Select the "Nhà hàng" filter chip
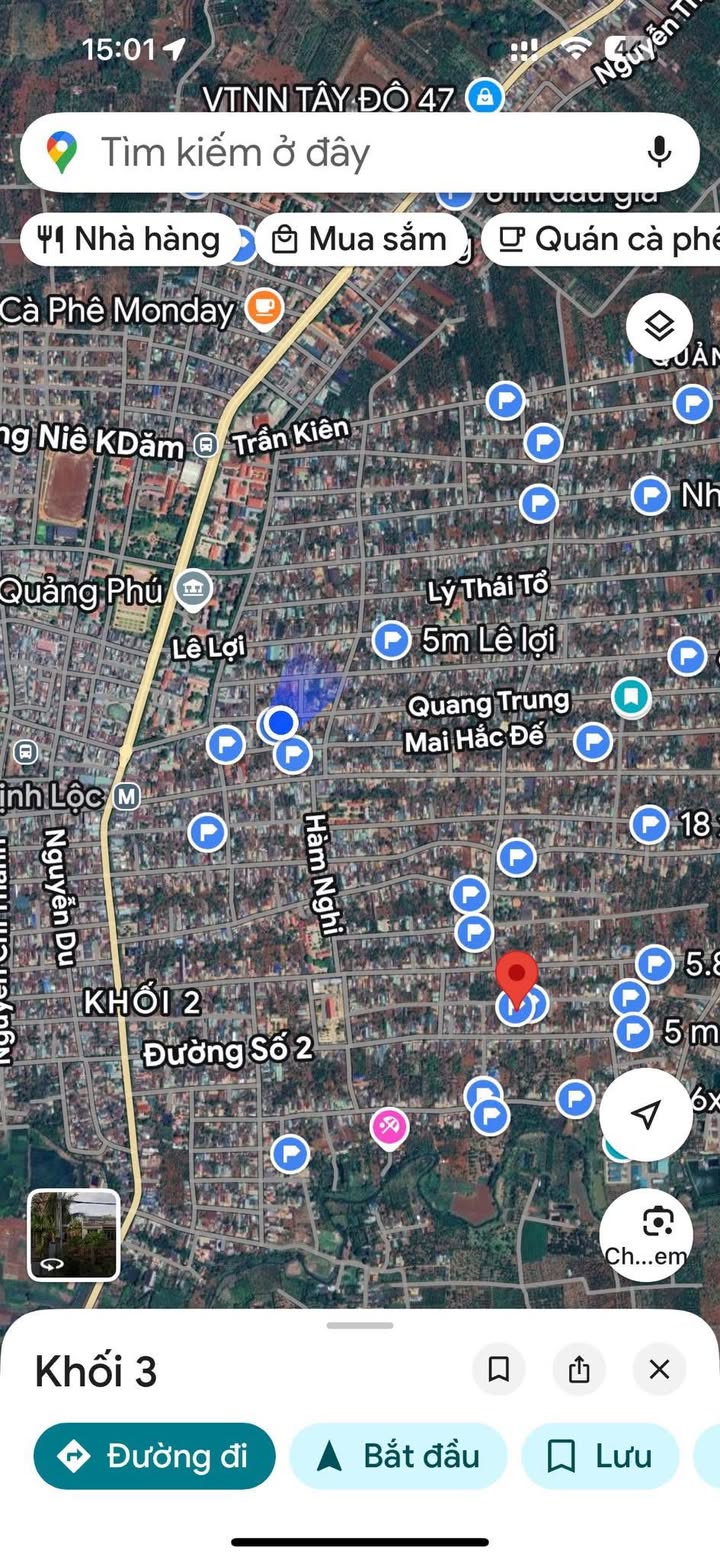This screenshot has width=720, height=1560. 130,240
